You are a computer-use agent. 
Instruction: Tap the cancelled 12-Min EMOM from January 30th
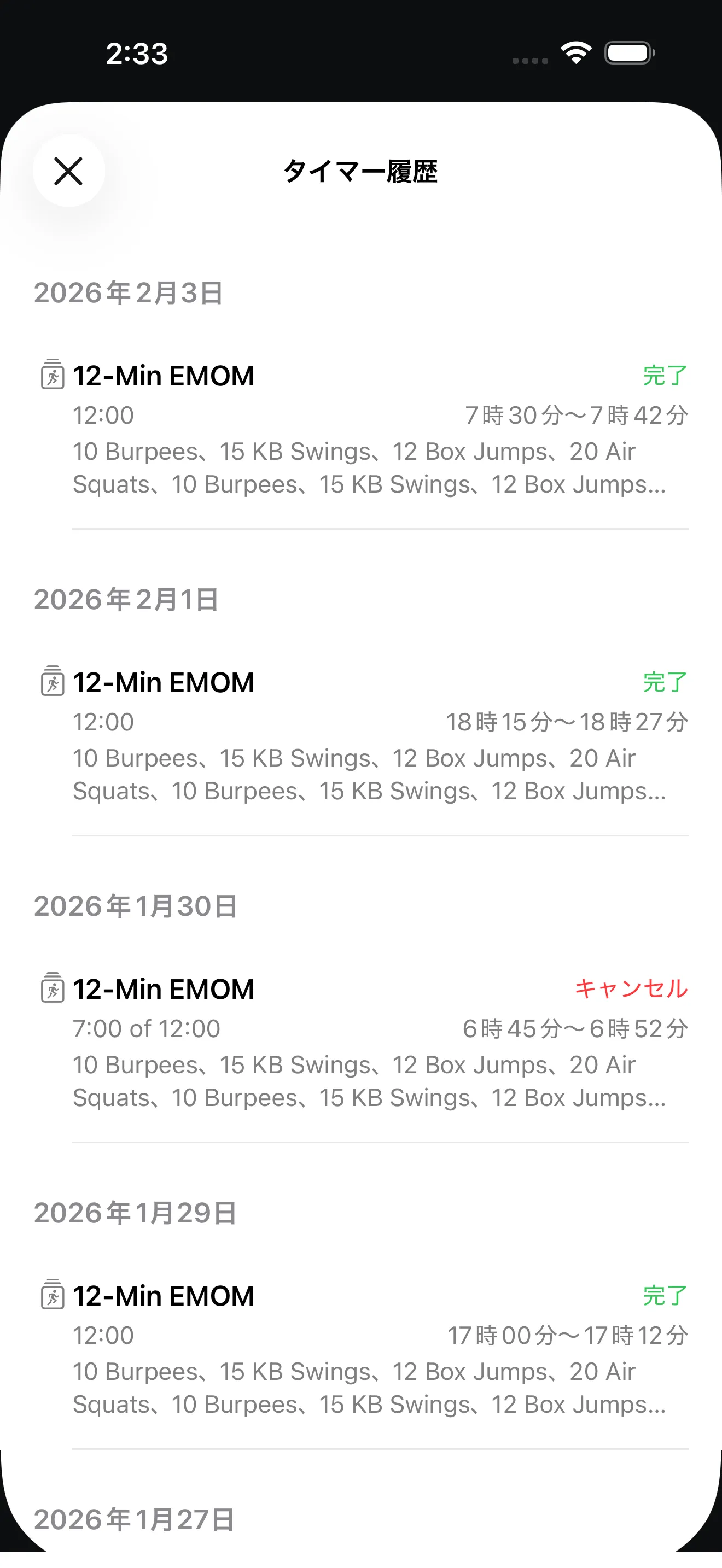(x=162, y=988)
